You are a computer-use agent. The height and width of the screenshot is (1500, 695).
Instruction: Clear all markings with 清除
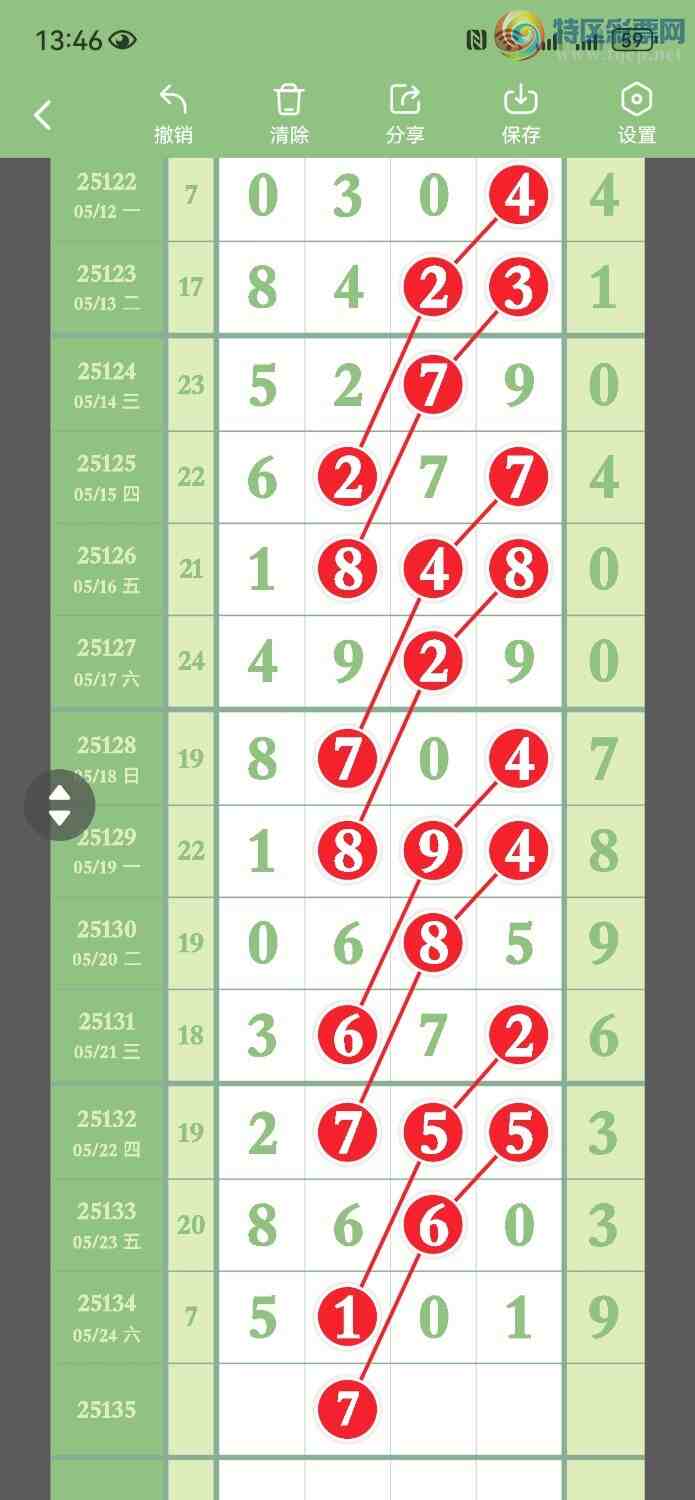289,114
